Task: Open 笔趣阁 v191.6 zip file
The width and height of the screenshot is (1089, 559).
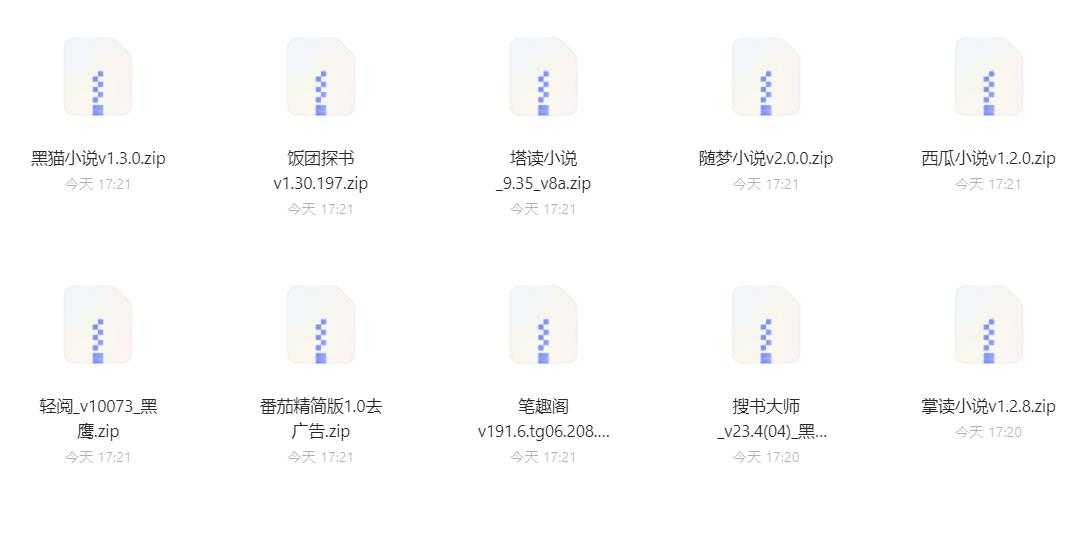Action: 543,326
